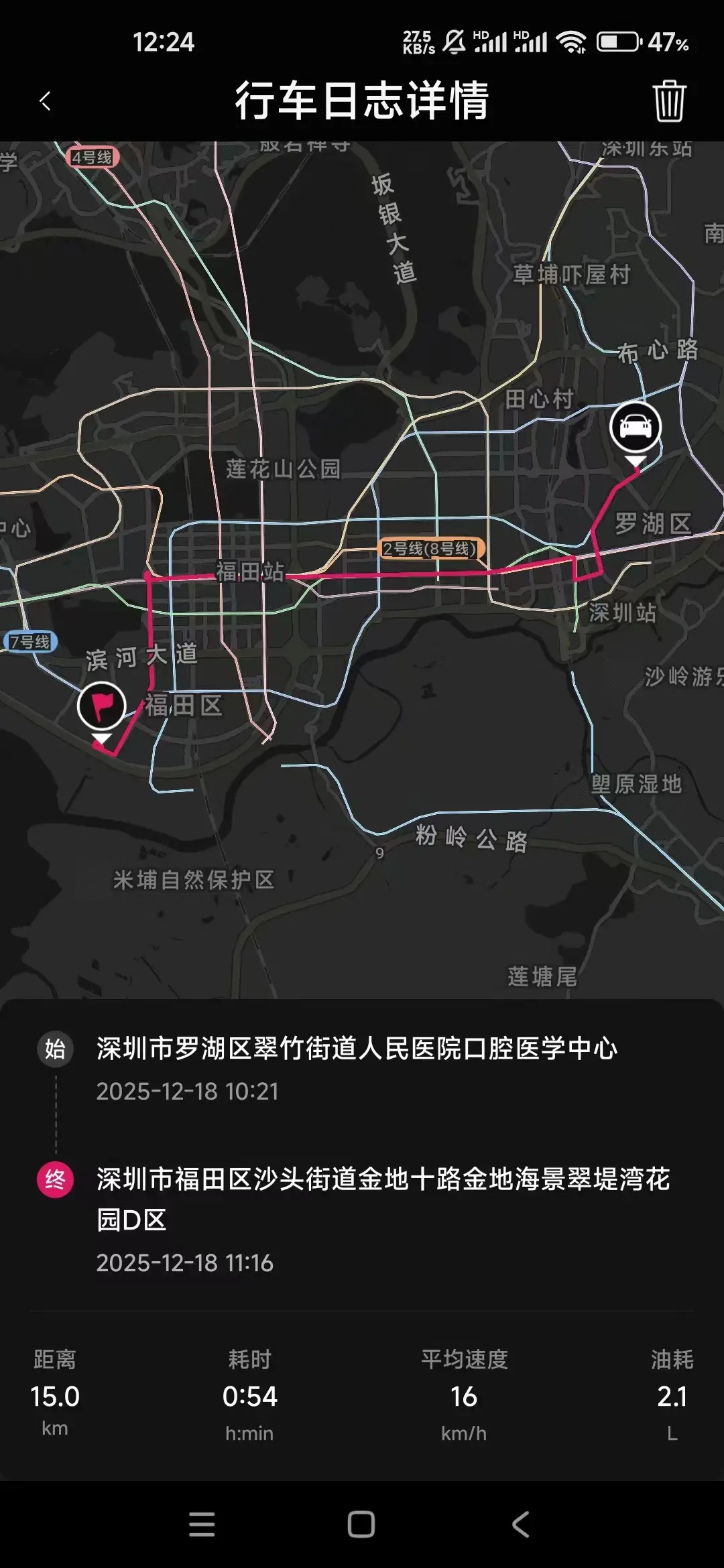Go to home screen via navigation bar
The width and height of the screenshot is (724, 1568).
[361, 1524]
